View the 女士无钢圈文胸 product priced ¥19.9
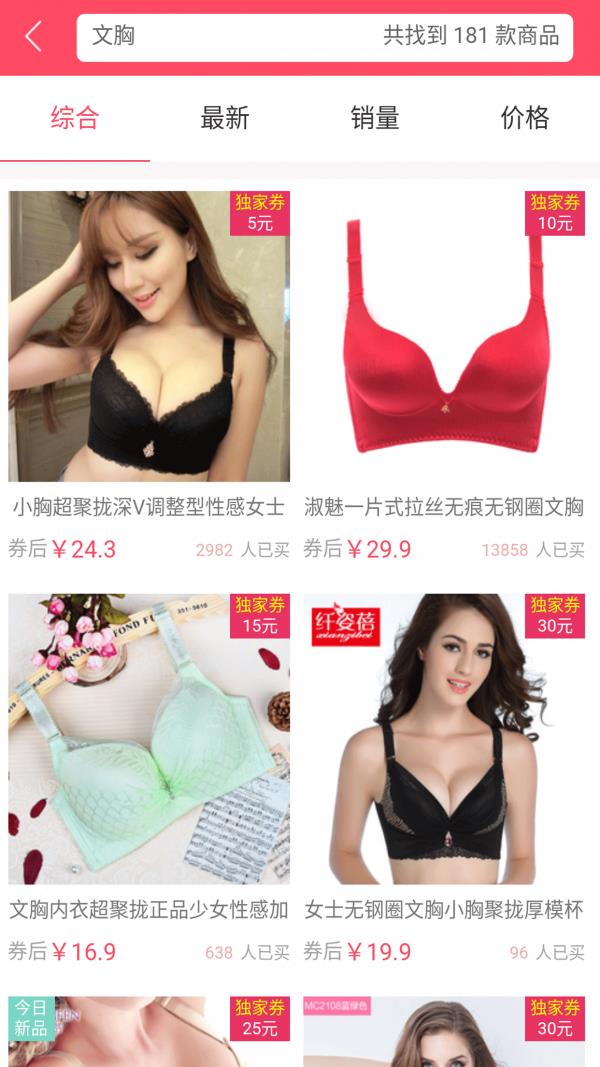The height and width of the screenshot is (1067, 600). point(444,739)
